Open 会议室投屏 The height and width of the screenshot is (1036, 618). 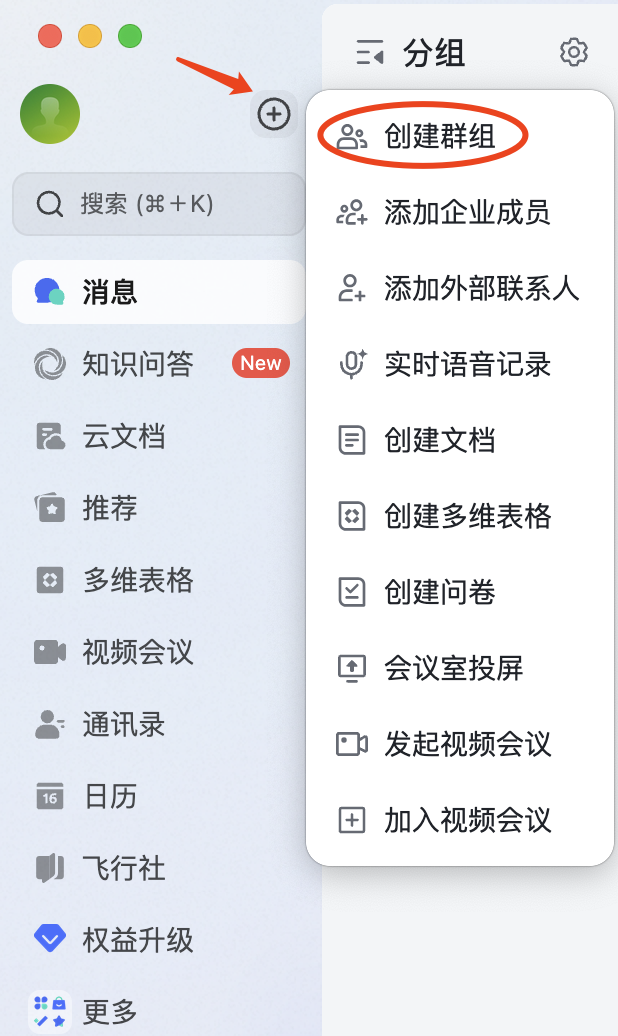click(453, 669)
